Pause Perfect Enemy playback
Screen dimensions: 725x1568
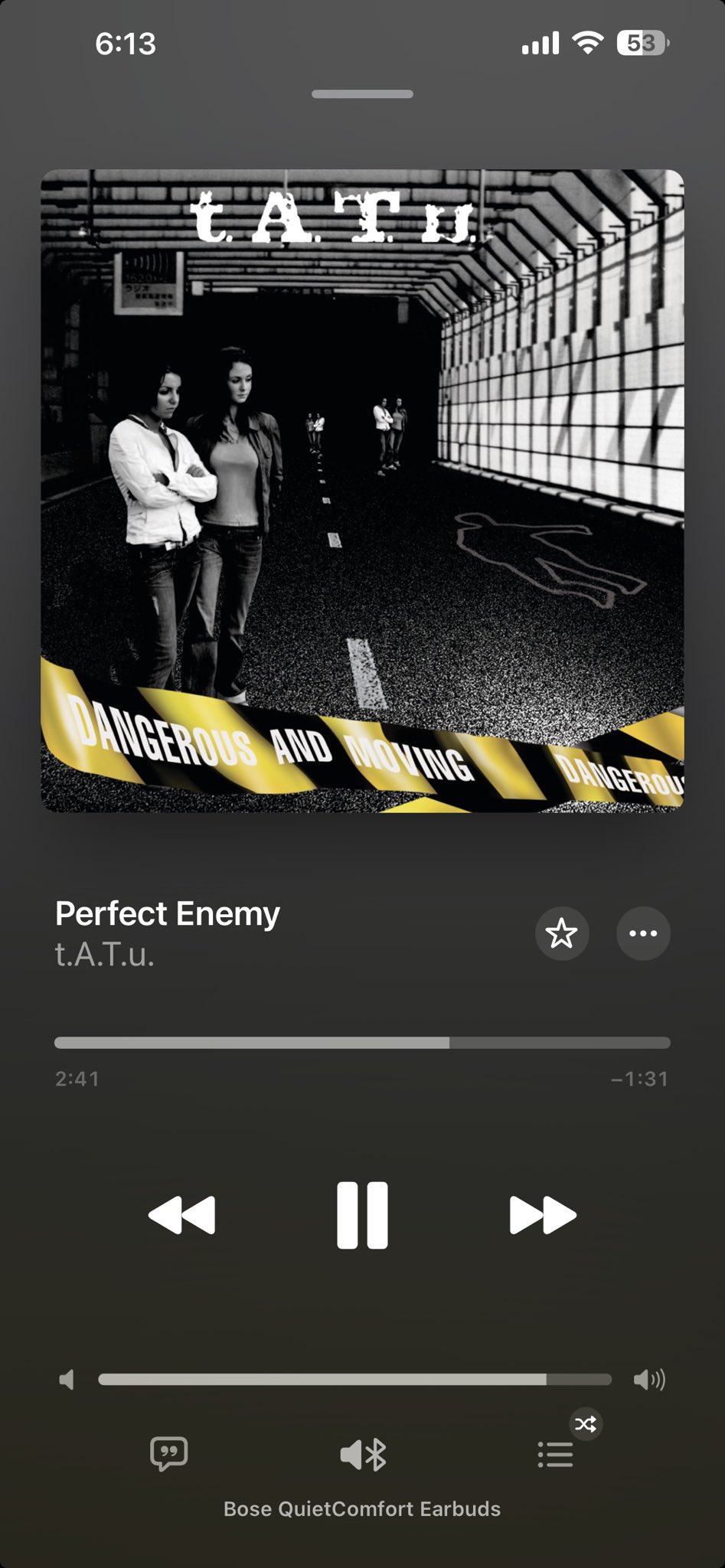tap(362, 1215)
